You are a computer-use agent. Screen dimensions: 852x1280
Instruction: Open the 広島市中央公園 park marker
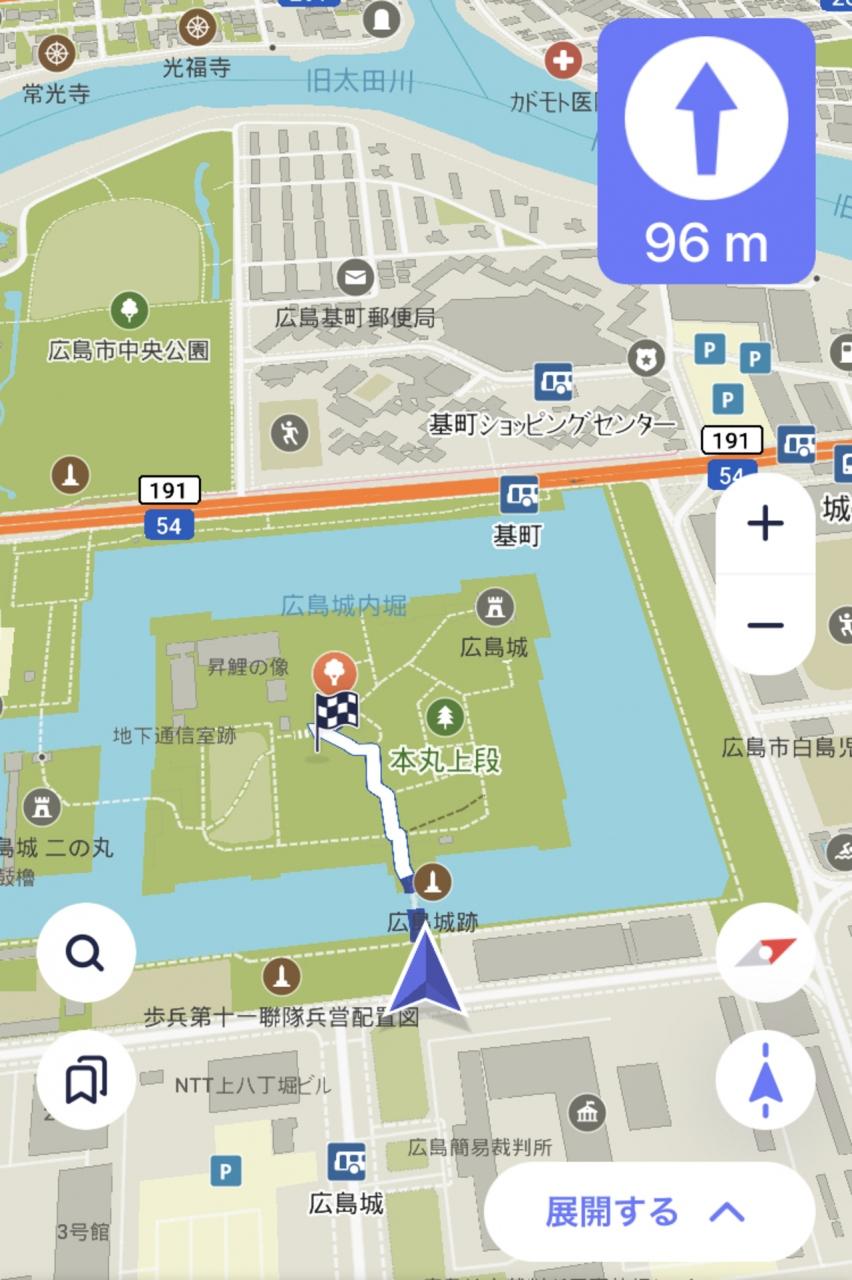click(x=129, y=309)
